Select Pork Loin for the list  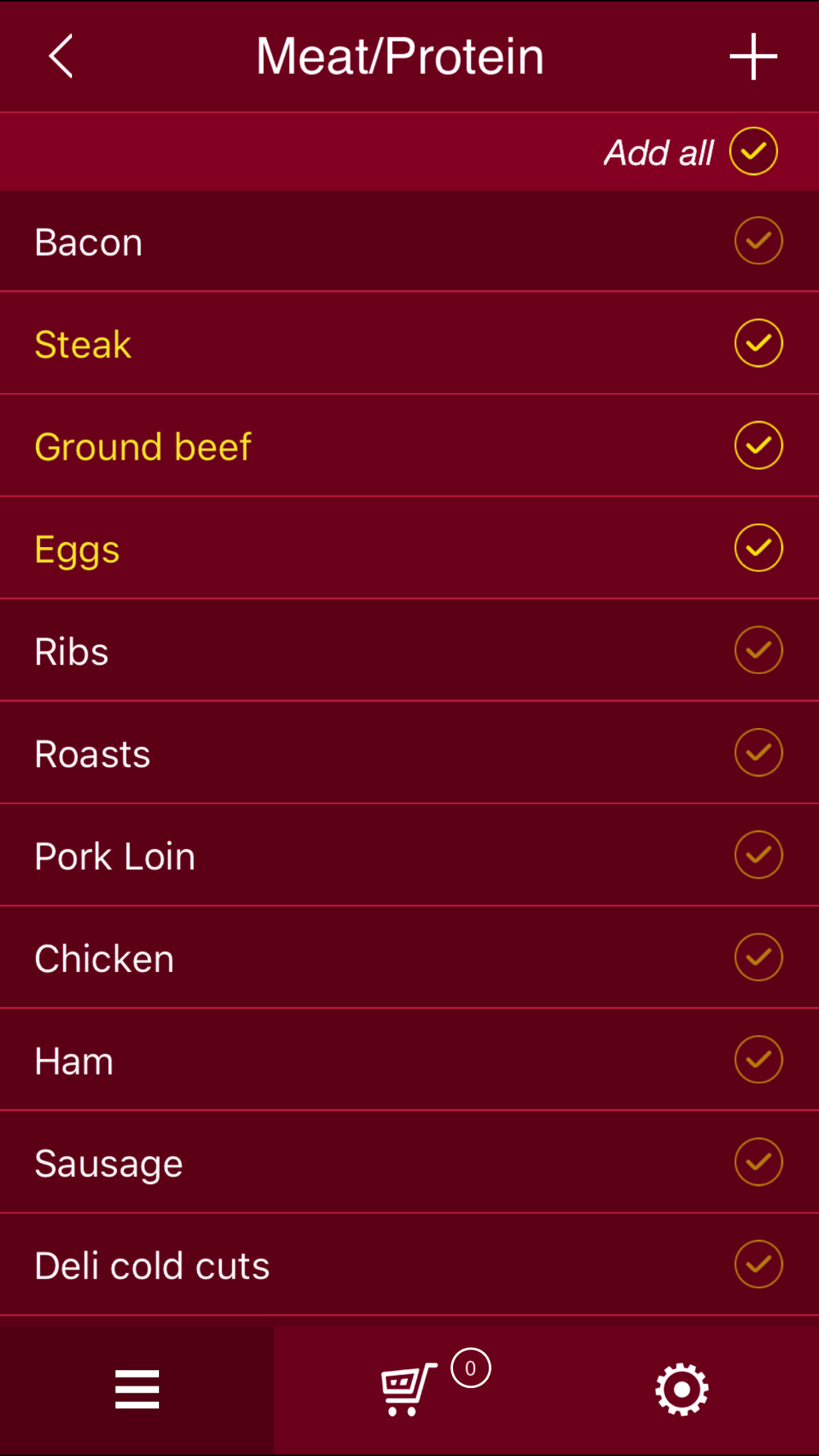[758, 855]
